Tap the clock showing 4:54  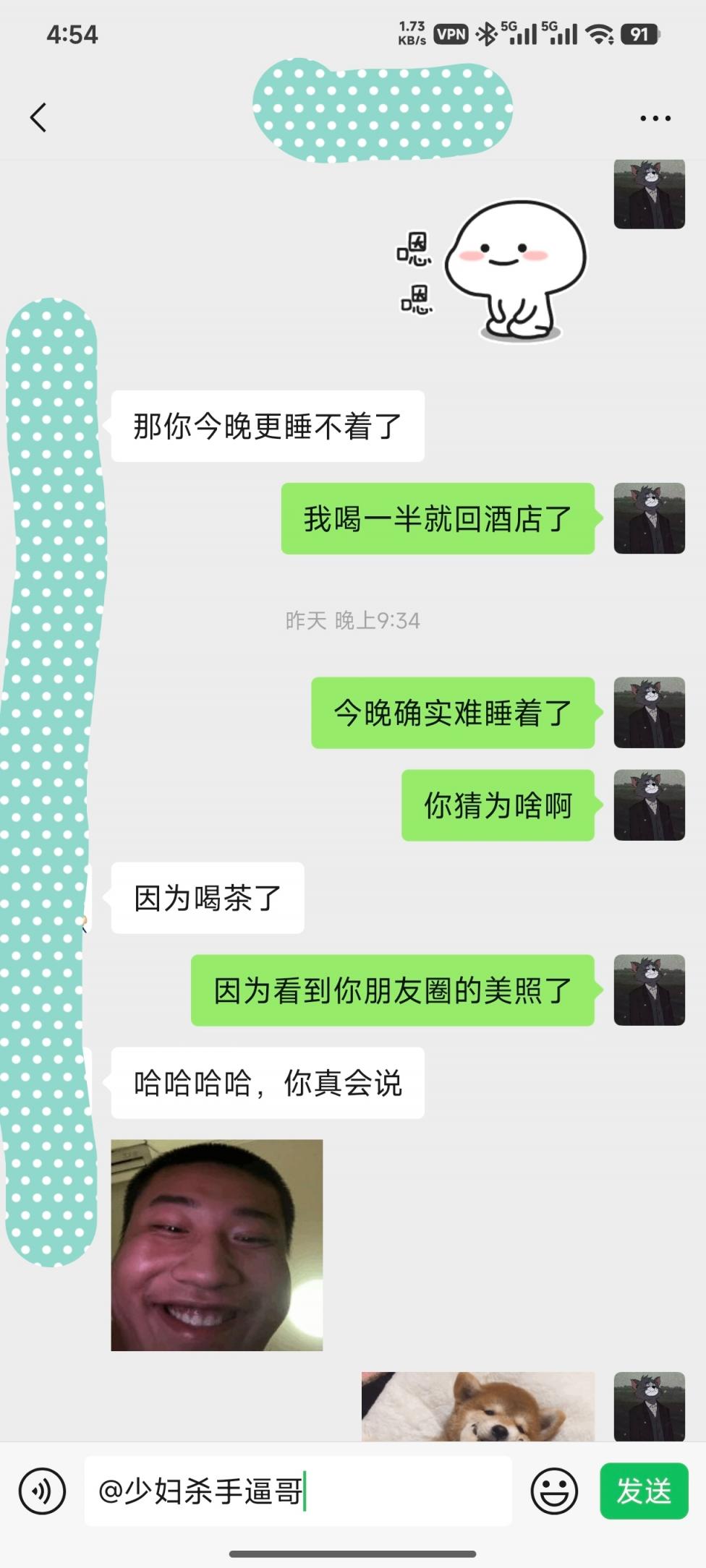click(72, 33)
